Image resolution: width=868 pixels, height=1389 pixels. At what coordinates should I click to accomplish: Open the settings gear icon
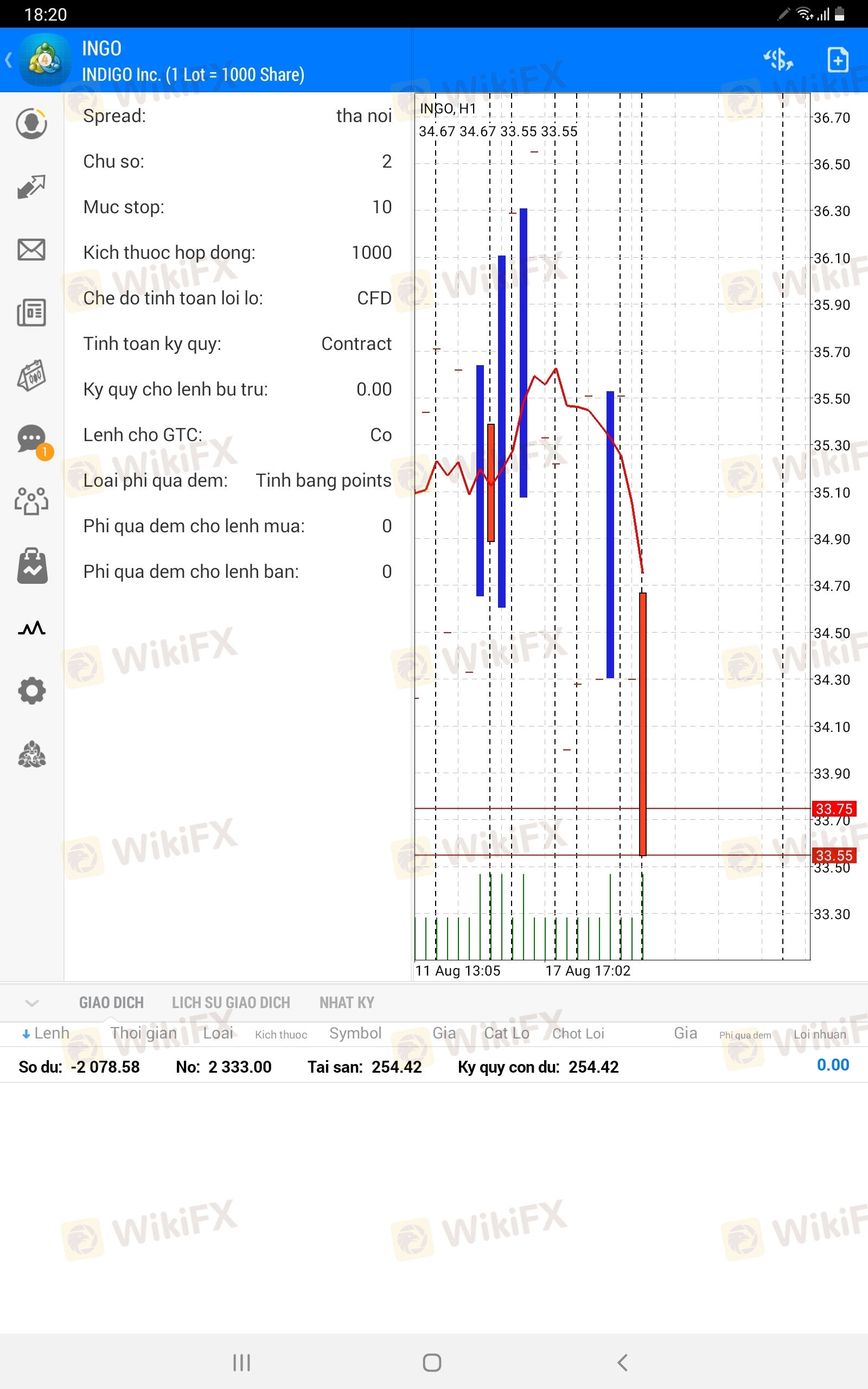(31, 691)
